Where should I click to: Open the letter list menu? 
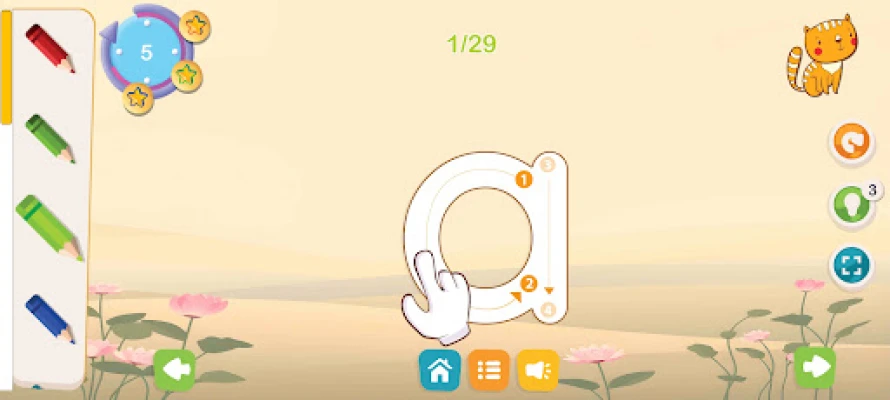click(x=488, y=370)
